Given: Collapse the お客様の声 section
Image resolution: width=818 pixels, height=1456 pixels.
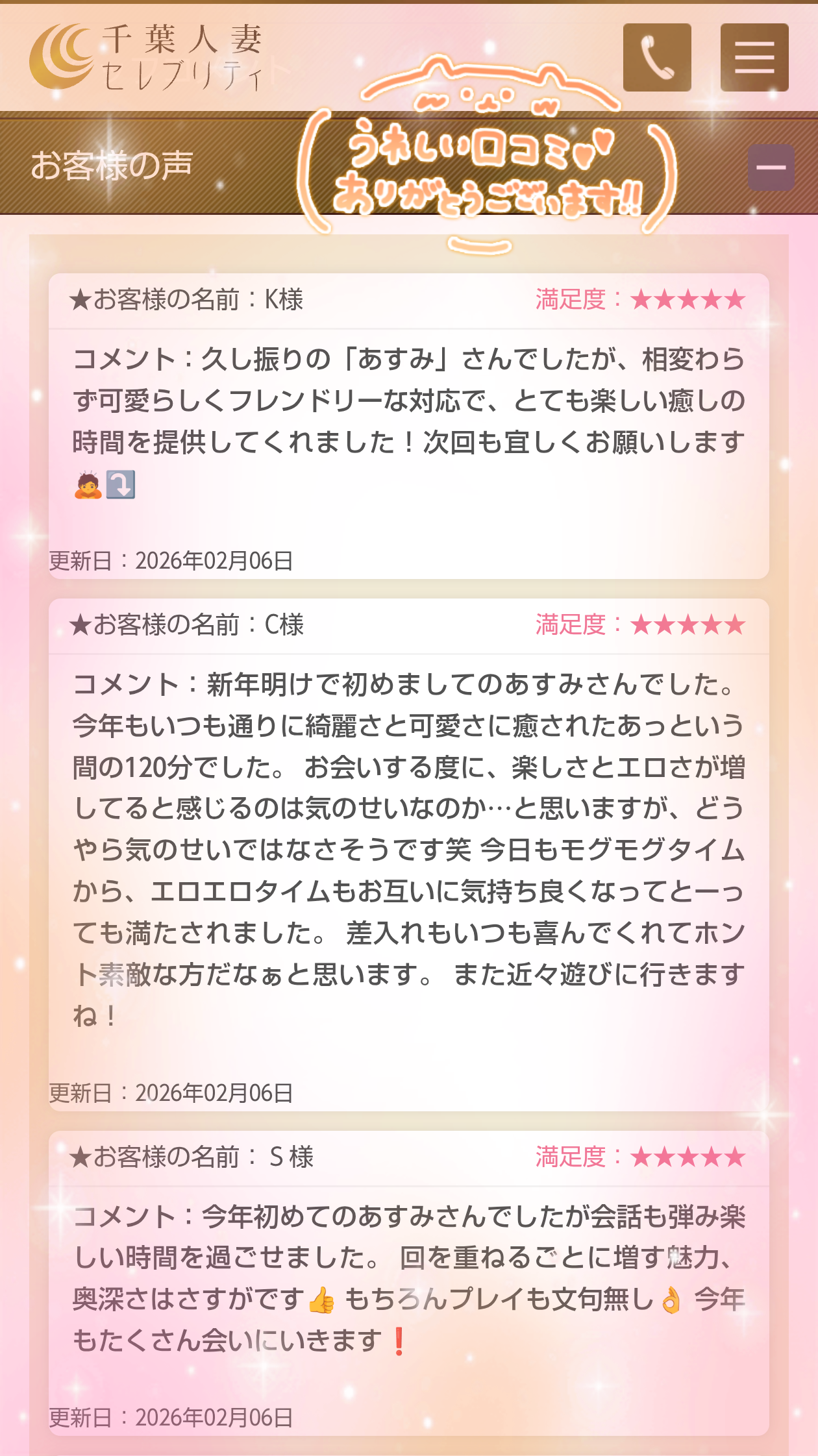Looking at the screenshot, I should coord(770,167).
